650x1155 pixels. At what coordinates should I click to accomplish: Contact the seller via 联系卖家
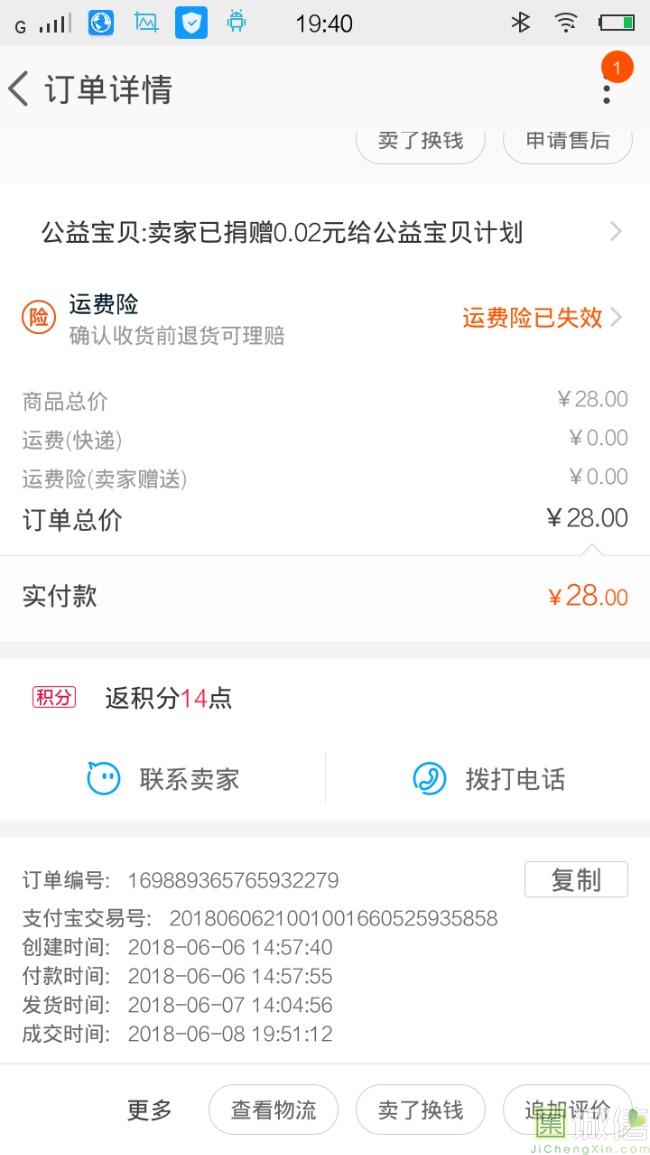point(164,779)
